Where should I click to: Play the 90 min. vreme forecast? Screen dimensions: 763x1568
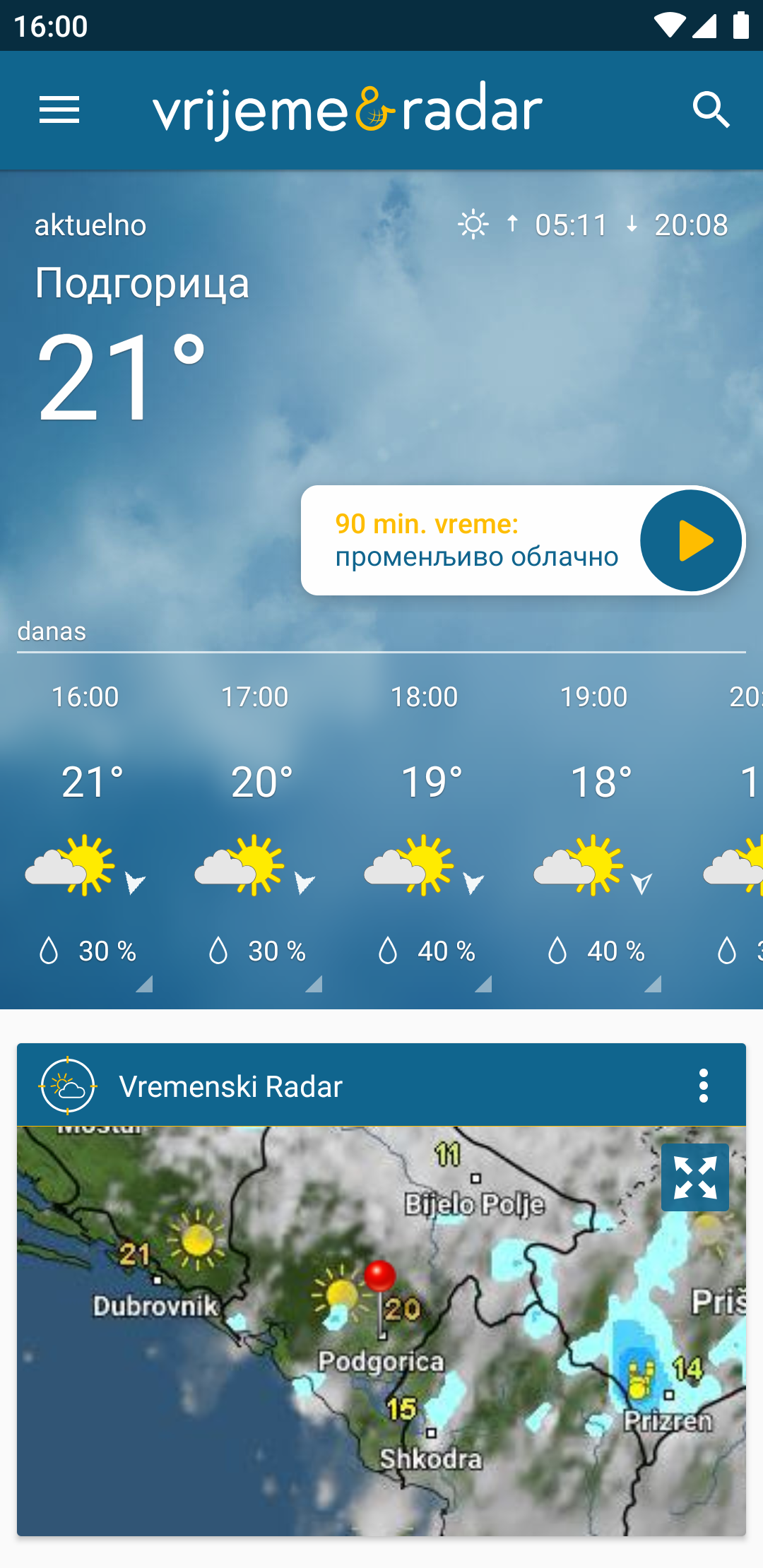tap(691, 540)
